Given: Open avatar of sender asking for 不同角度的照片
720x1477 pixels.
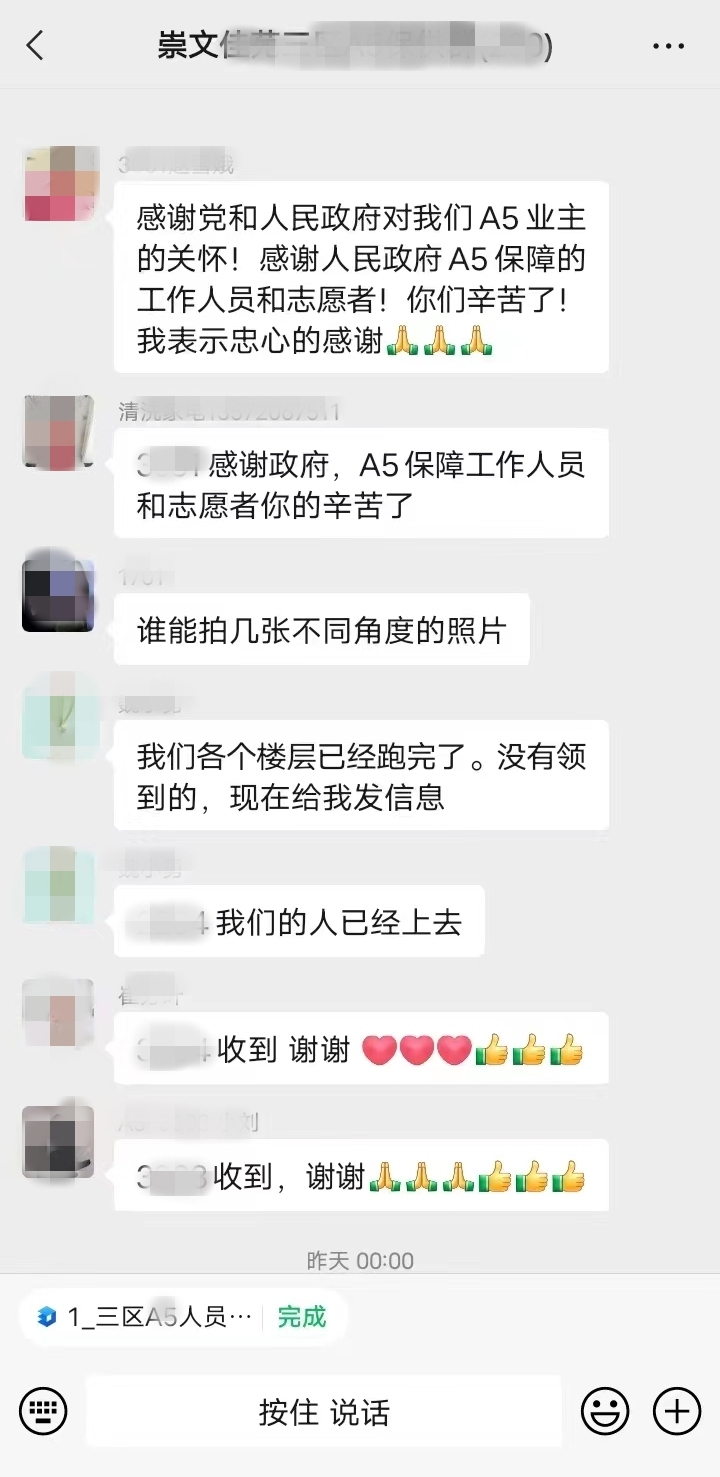Looking at the screenshot, I should point(59,593).
